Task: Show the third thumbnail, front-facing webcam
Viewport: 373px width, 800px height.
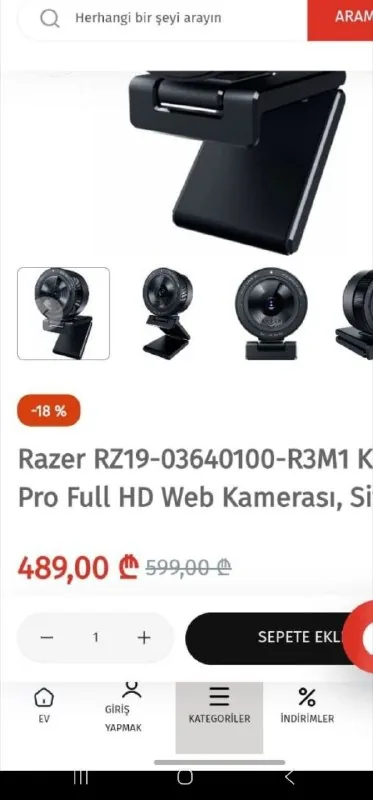Action: click(x=271, y=313)
